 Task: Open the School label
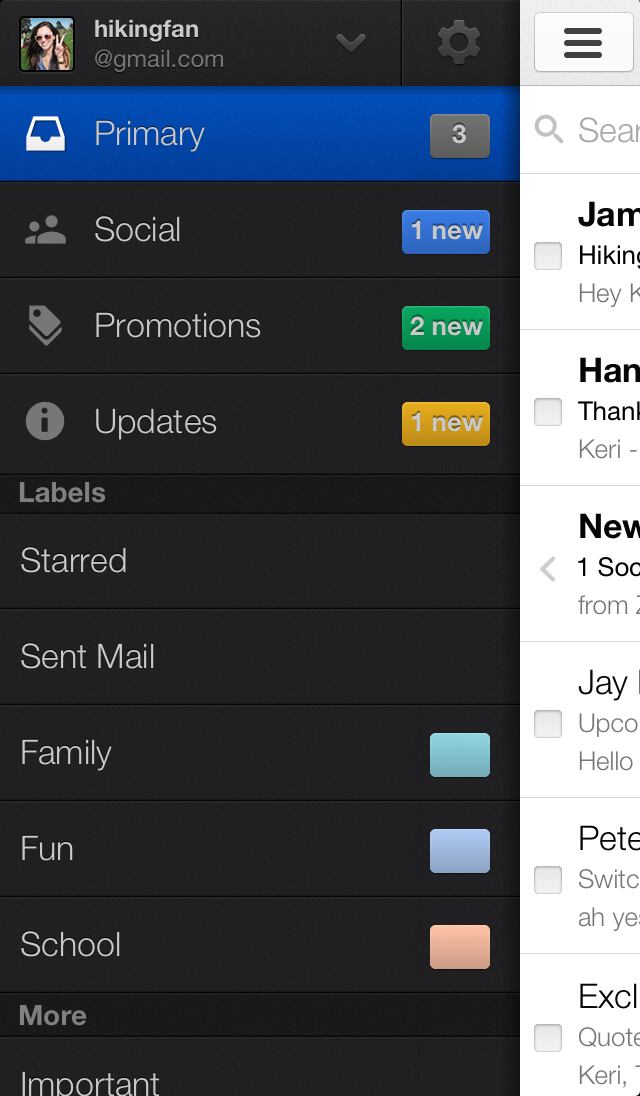click(x=259, y=945)
